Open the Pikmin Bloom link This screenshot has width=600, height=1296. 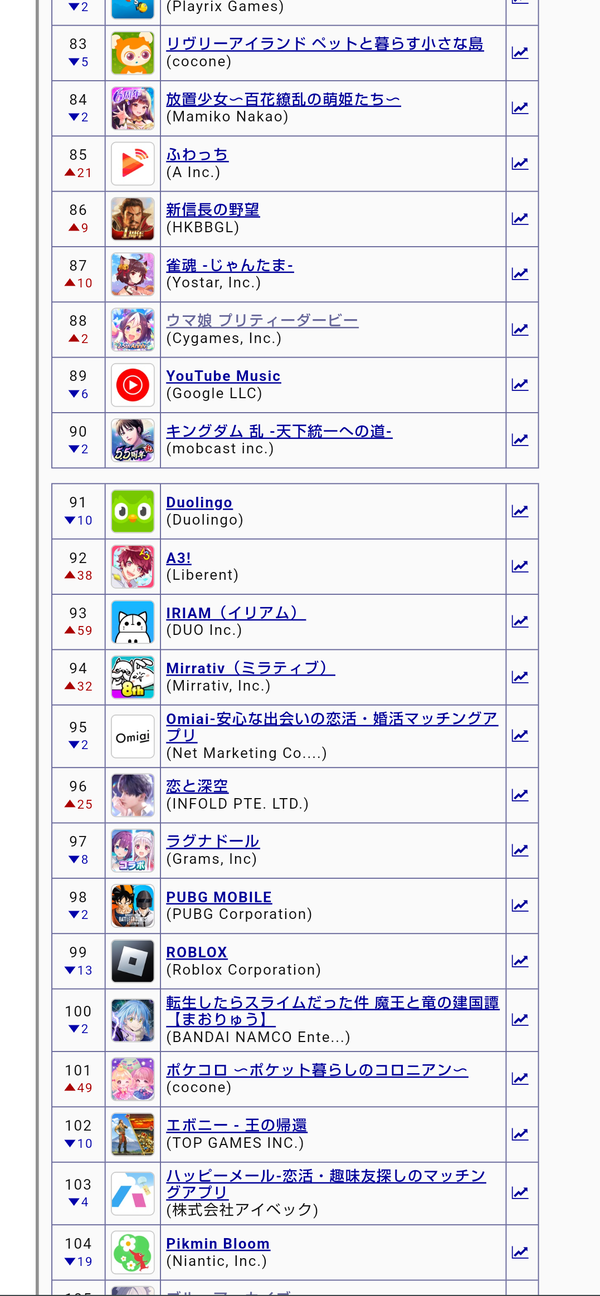pos(218,1244)
